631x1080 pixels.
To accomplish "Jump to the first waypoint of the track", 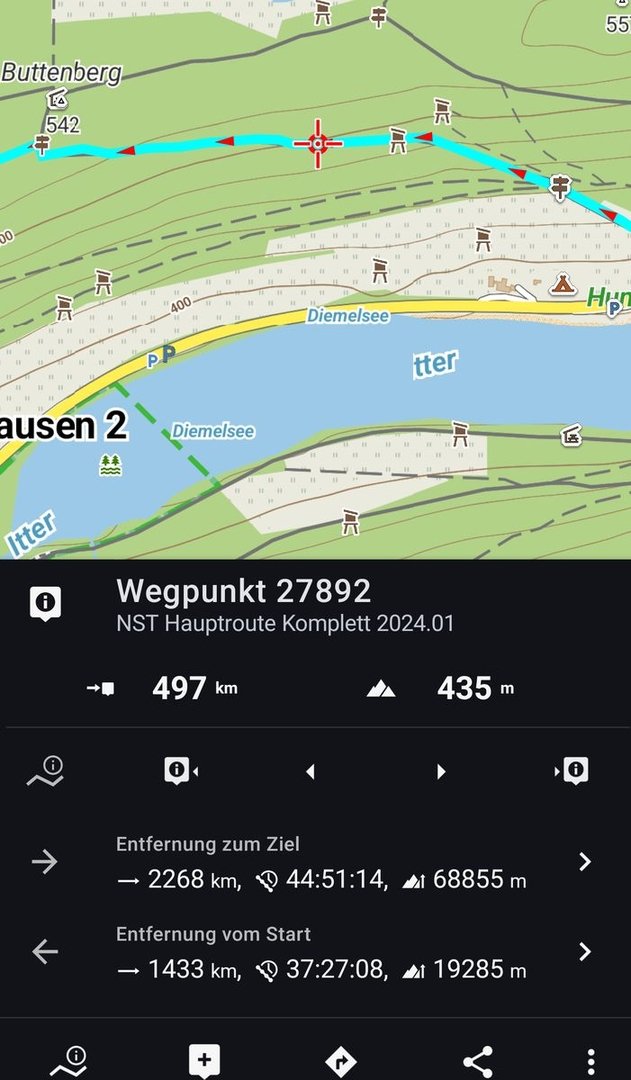I will (180, 770).
